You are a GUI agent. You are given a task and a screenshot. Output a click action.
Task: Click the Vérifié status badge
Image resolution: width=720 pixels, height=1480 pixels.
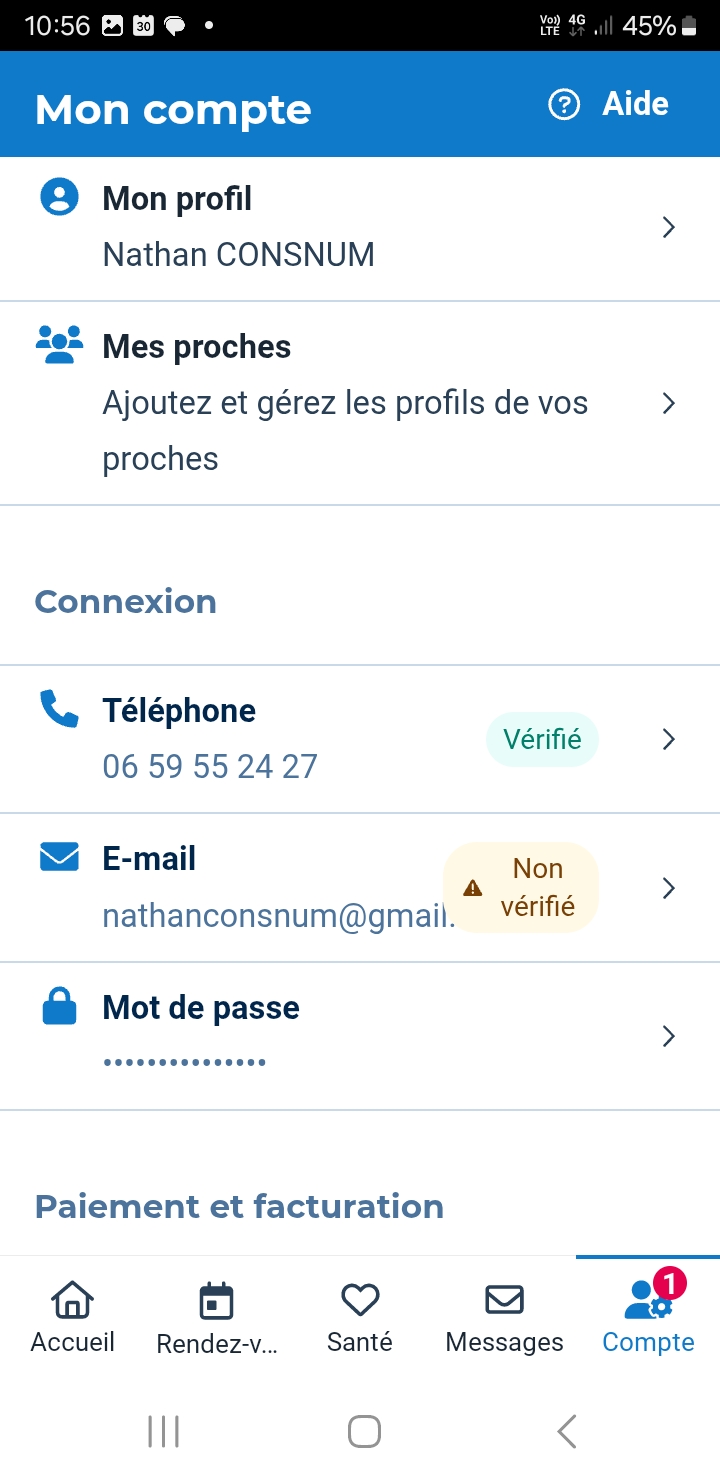542,738
